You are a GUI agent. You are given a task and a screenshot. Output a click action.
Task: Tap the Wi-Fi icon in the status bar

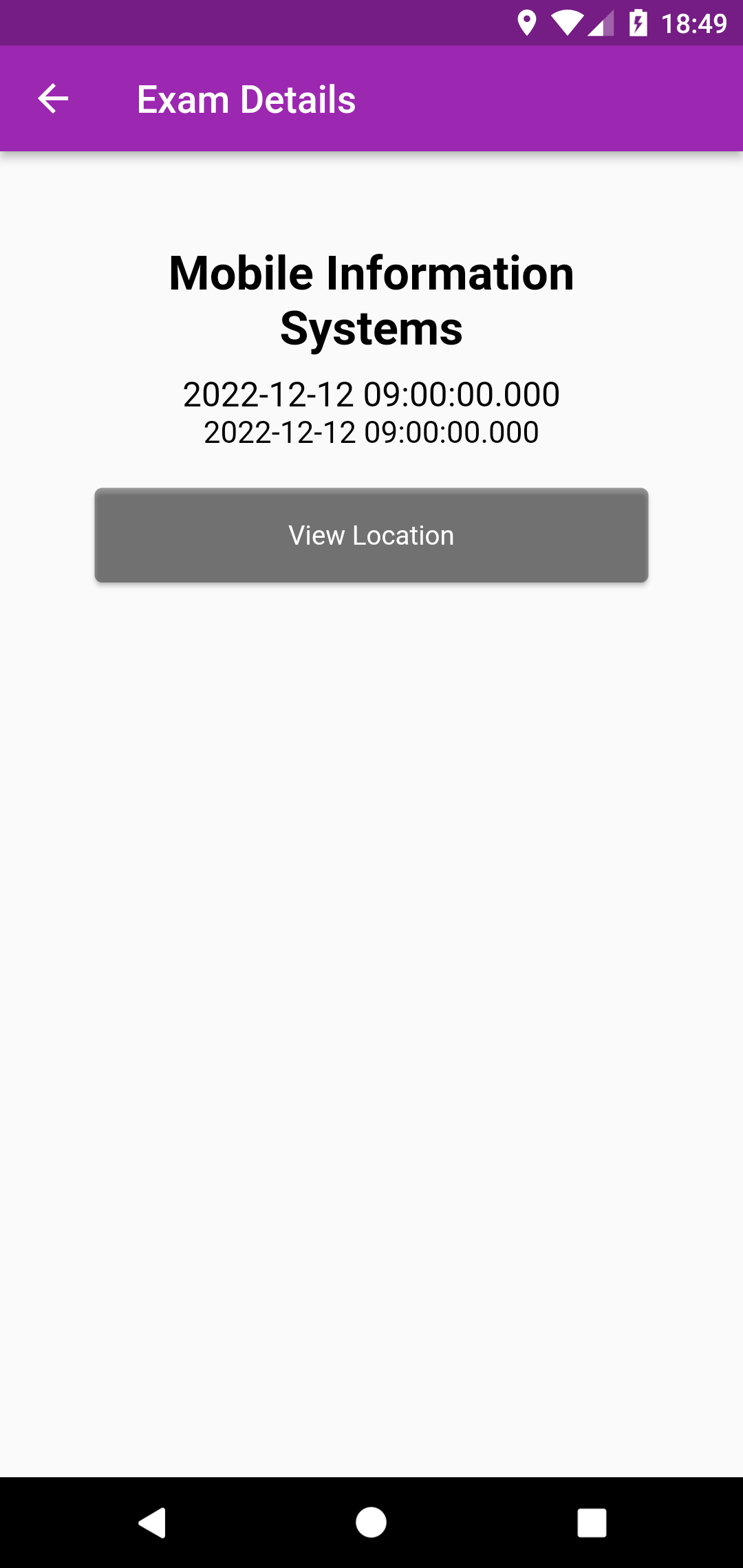[x=566, y=23]
